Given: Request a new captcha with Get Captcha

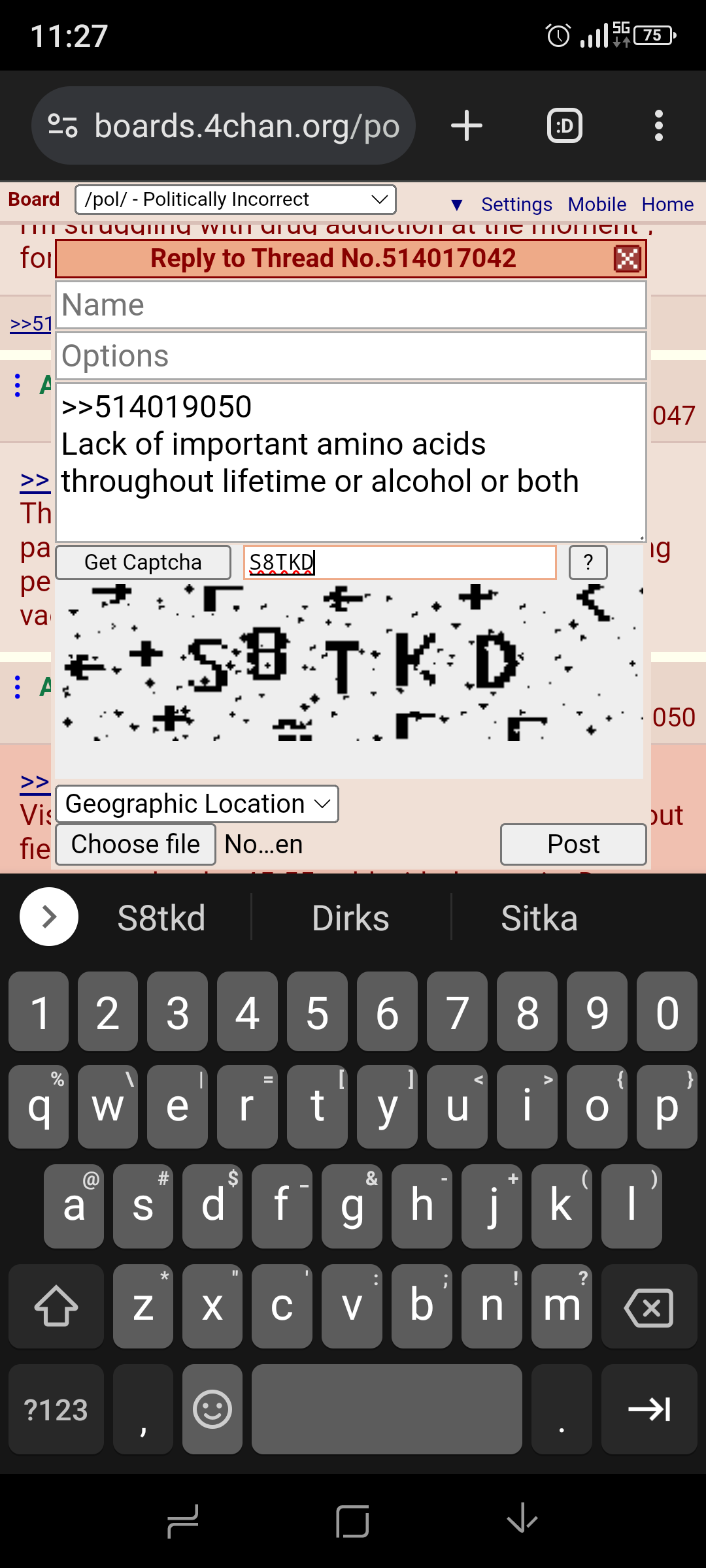Looking at the screenshot, I should (143, 563).
